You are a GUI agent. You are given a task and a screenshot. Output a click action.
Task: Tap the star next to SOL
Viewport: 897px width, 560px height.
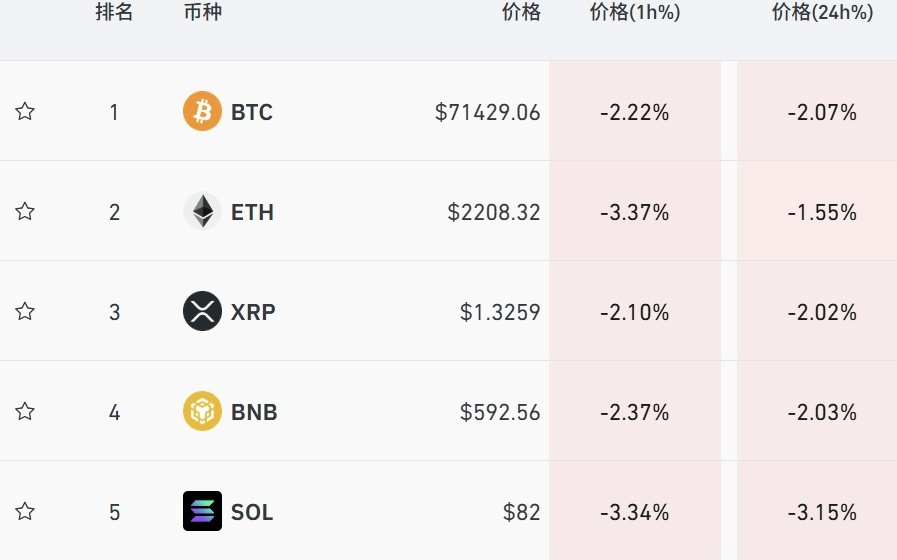pyautogui.click(x=25, y=511)
